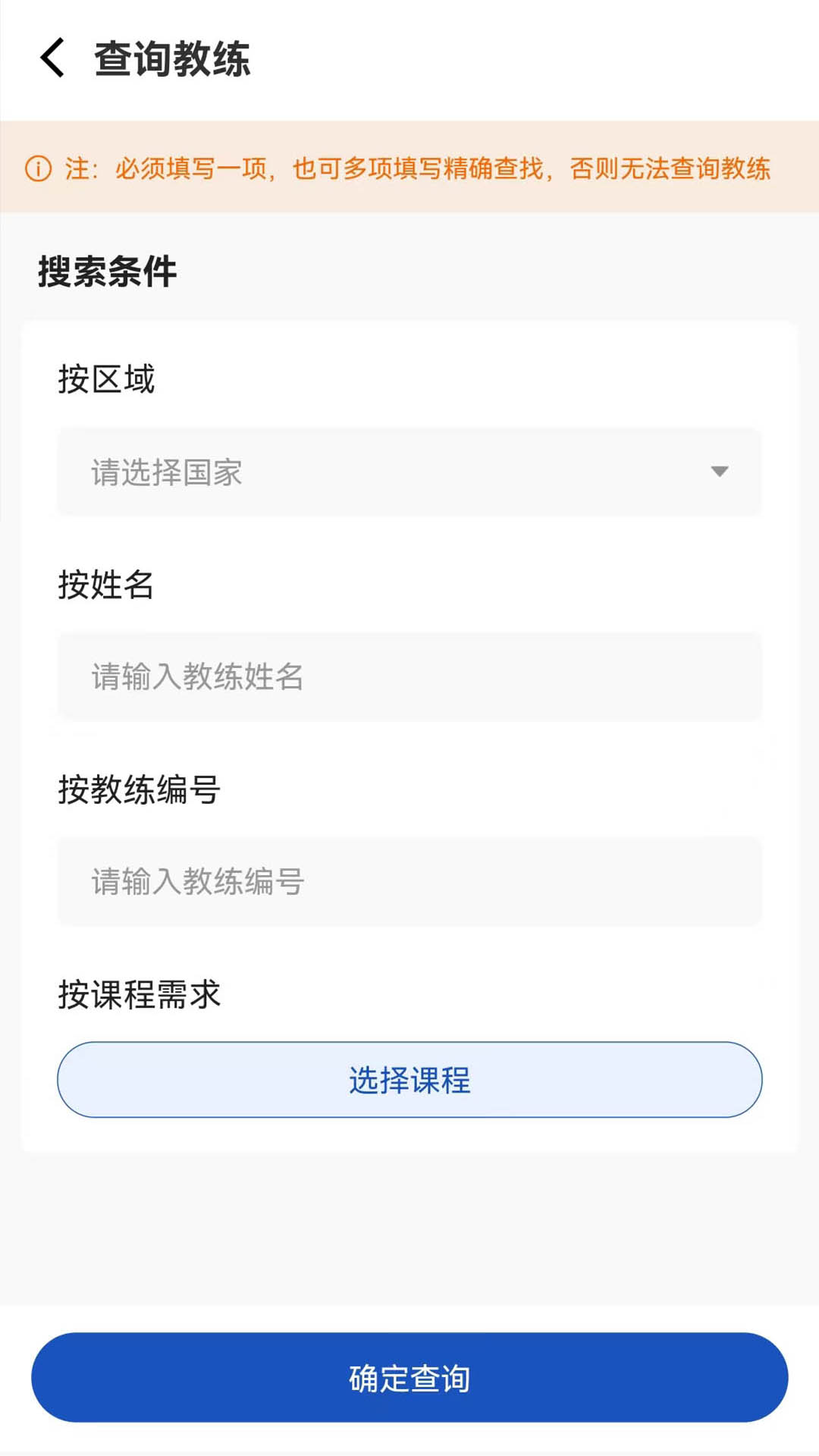Select the country selection box

pyautogui.click(x=409, y=472)
